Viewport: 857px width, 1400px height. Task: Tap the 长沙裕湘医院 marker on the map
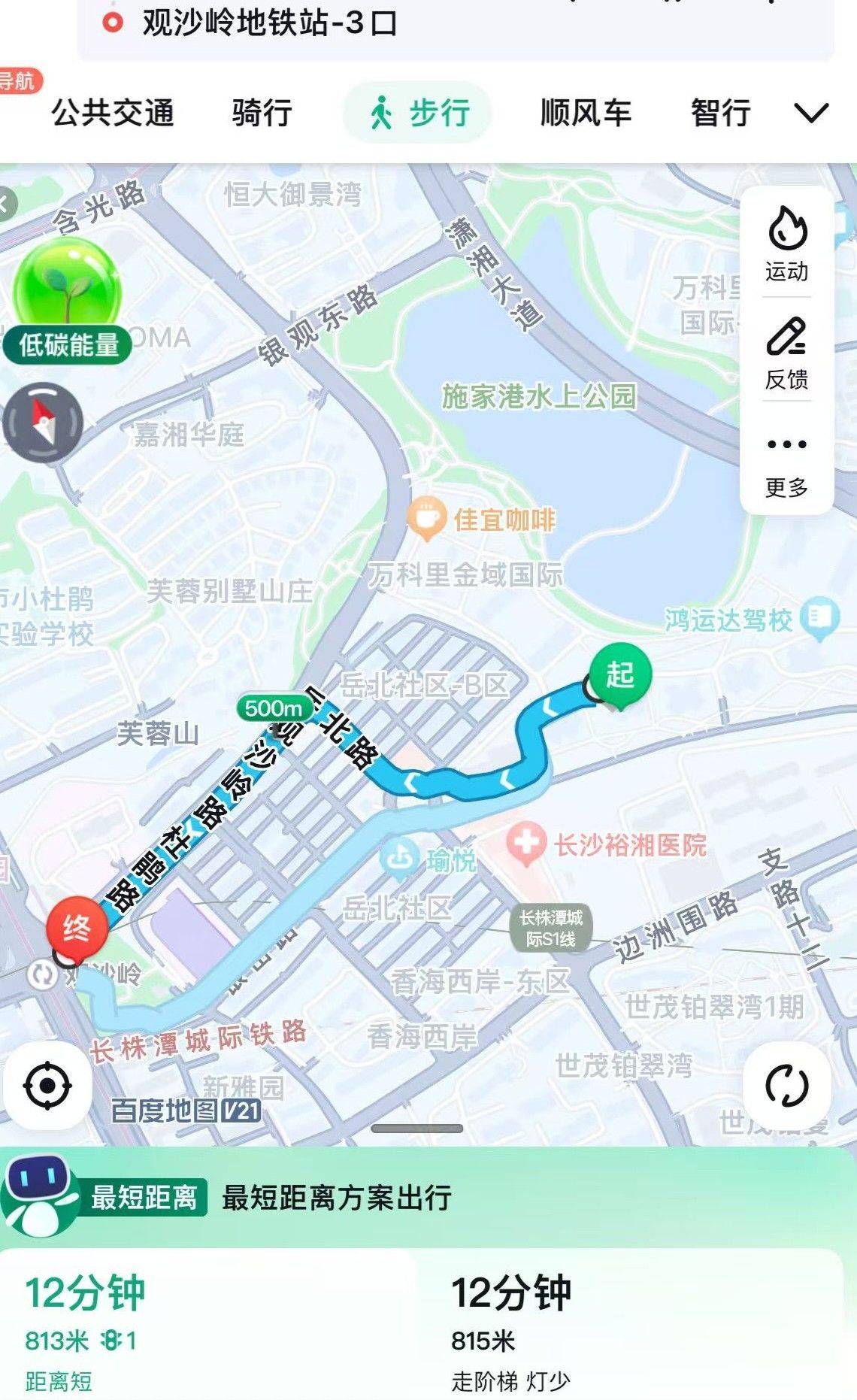[x=526, y=844]
